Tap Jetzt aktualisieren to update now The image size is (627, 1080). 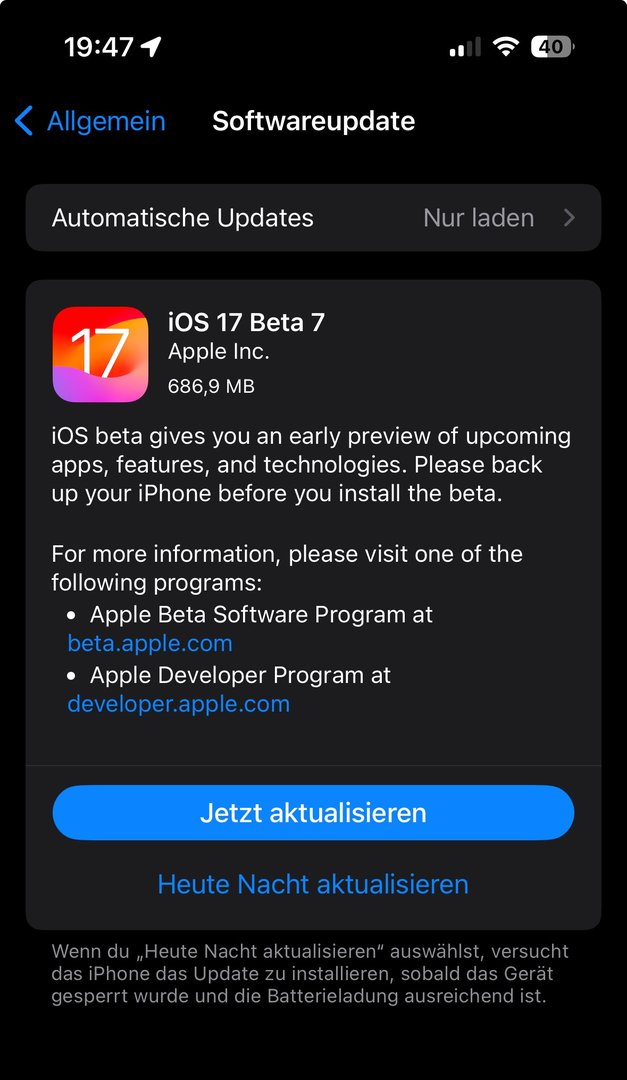tap(313, 813)
